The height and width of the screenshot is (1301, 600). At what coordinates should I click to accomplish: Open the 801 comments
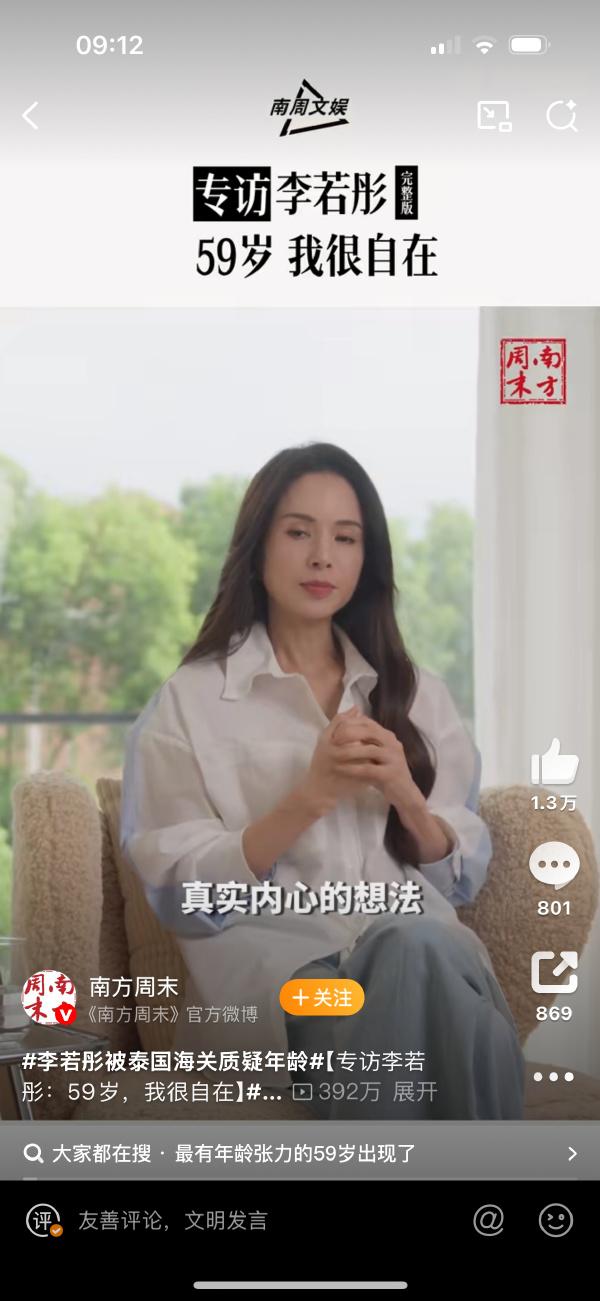click(x=554, y=866)
